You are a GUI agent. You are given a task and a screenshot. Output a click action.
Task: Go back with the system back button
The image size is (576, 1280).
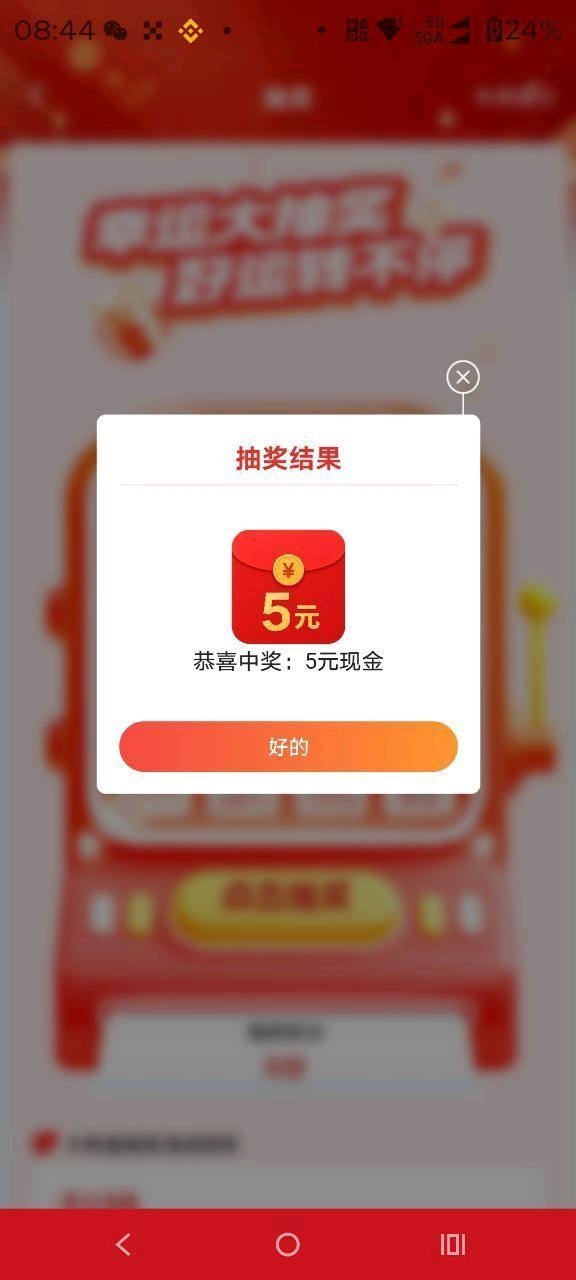(x=123, y=1244)
